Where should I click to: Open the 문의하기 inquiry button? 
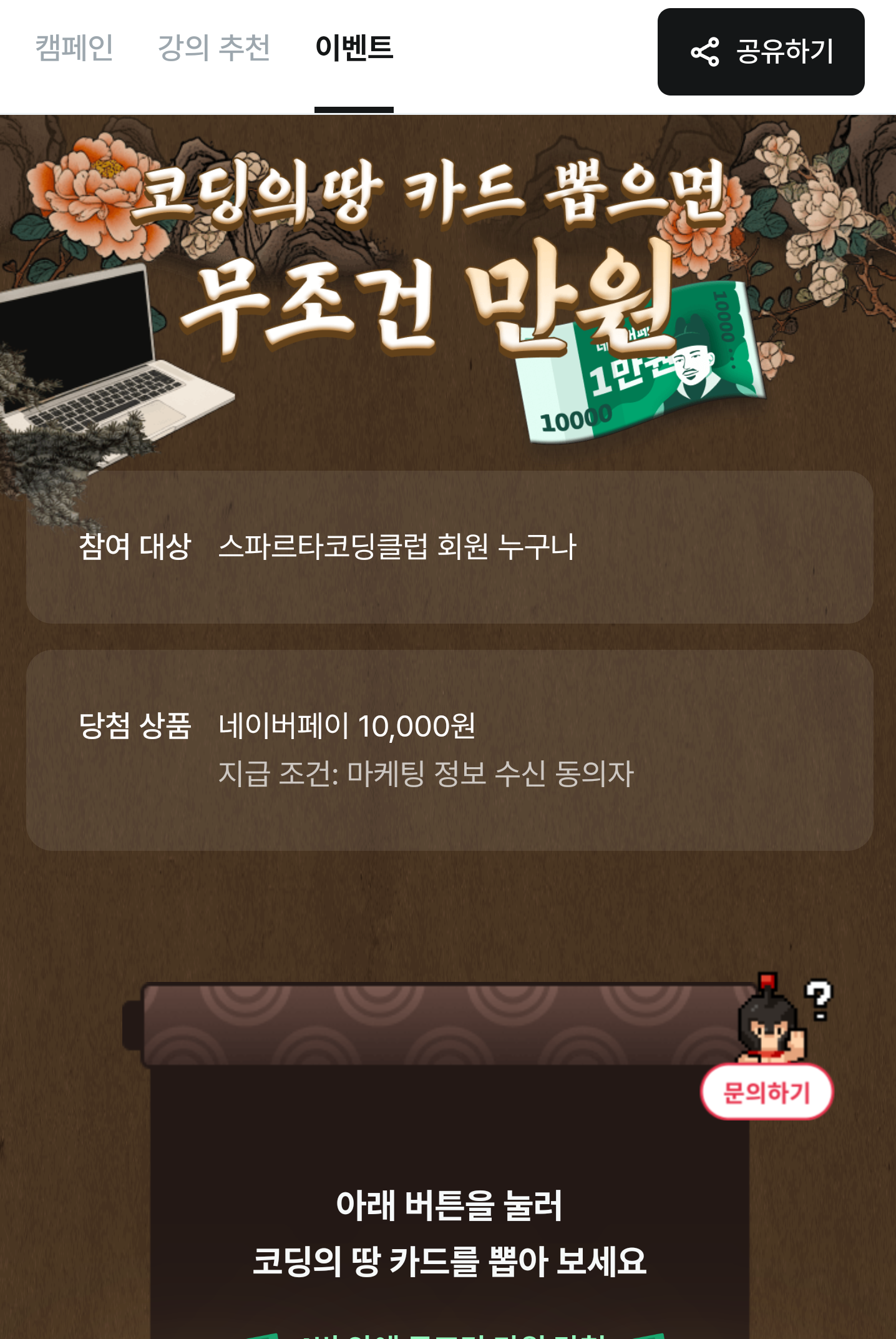pyautogui.click(x=766, y=1092)
